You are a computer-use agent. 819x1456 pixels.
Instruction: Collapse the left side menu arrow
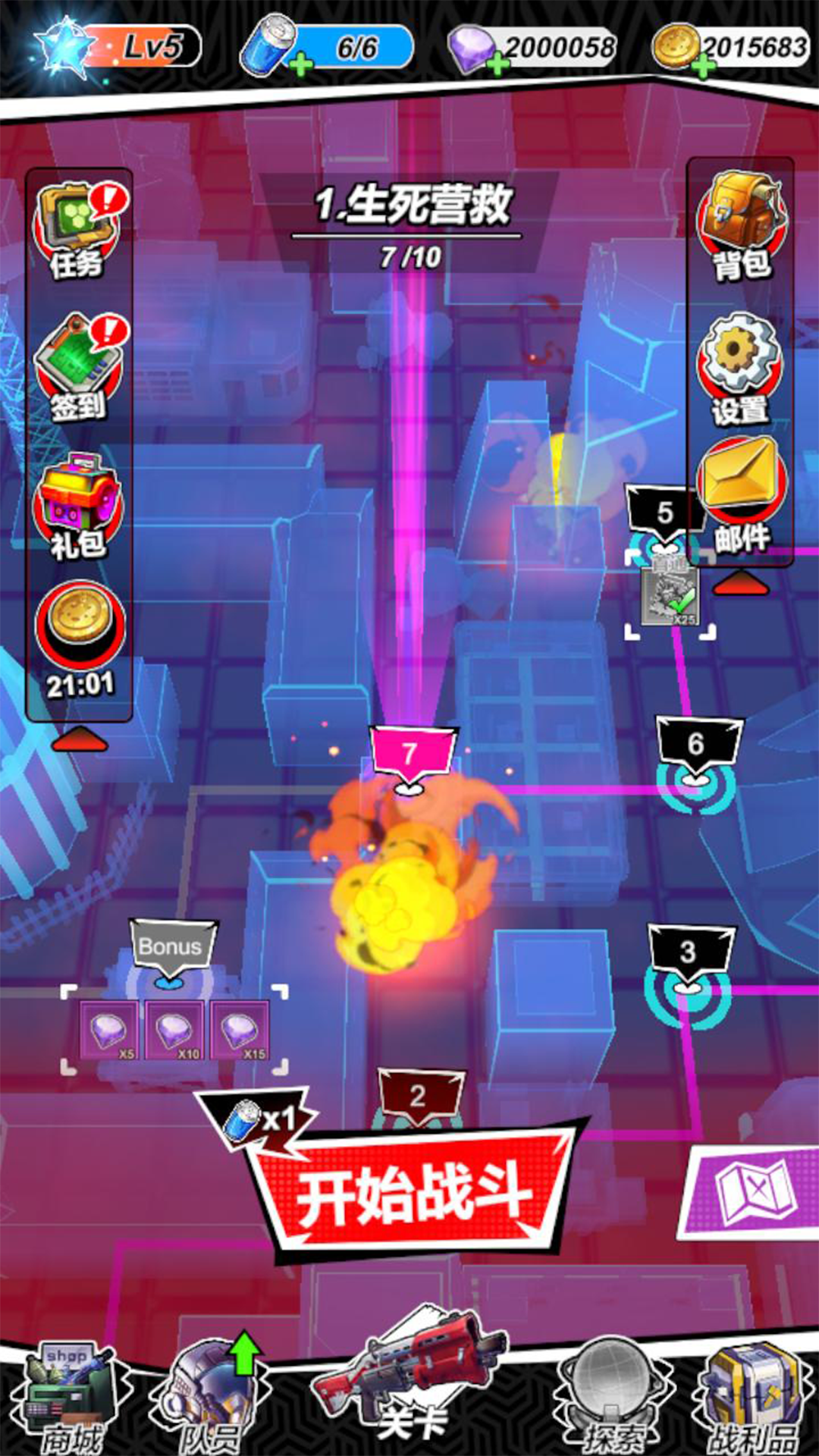coord(80,739)
